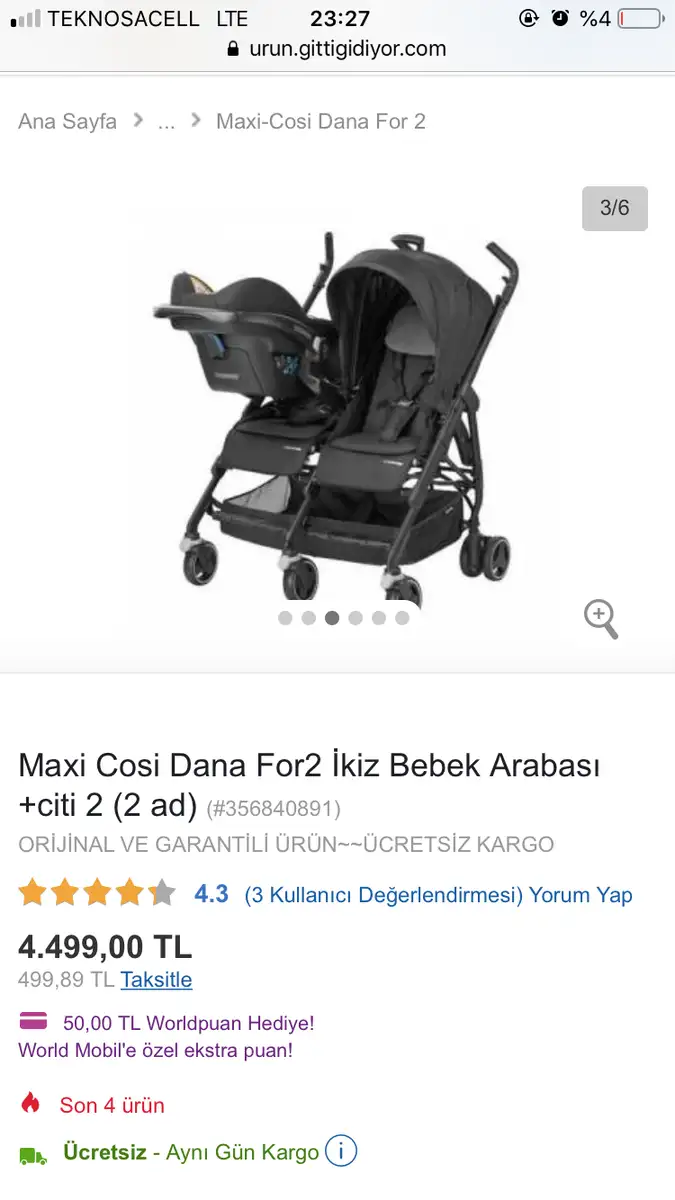The width and height of the screenshot is (675, 1200).
Task: Jump to the first image dot indicator
Action: pos(285,618)
